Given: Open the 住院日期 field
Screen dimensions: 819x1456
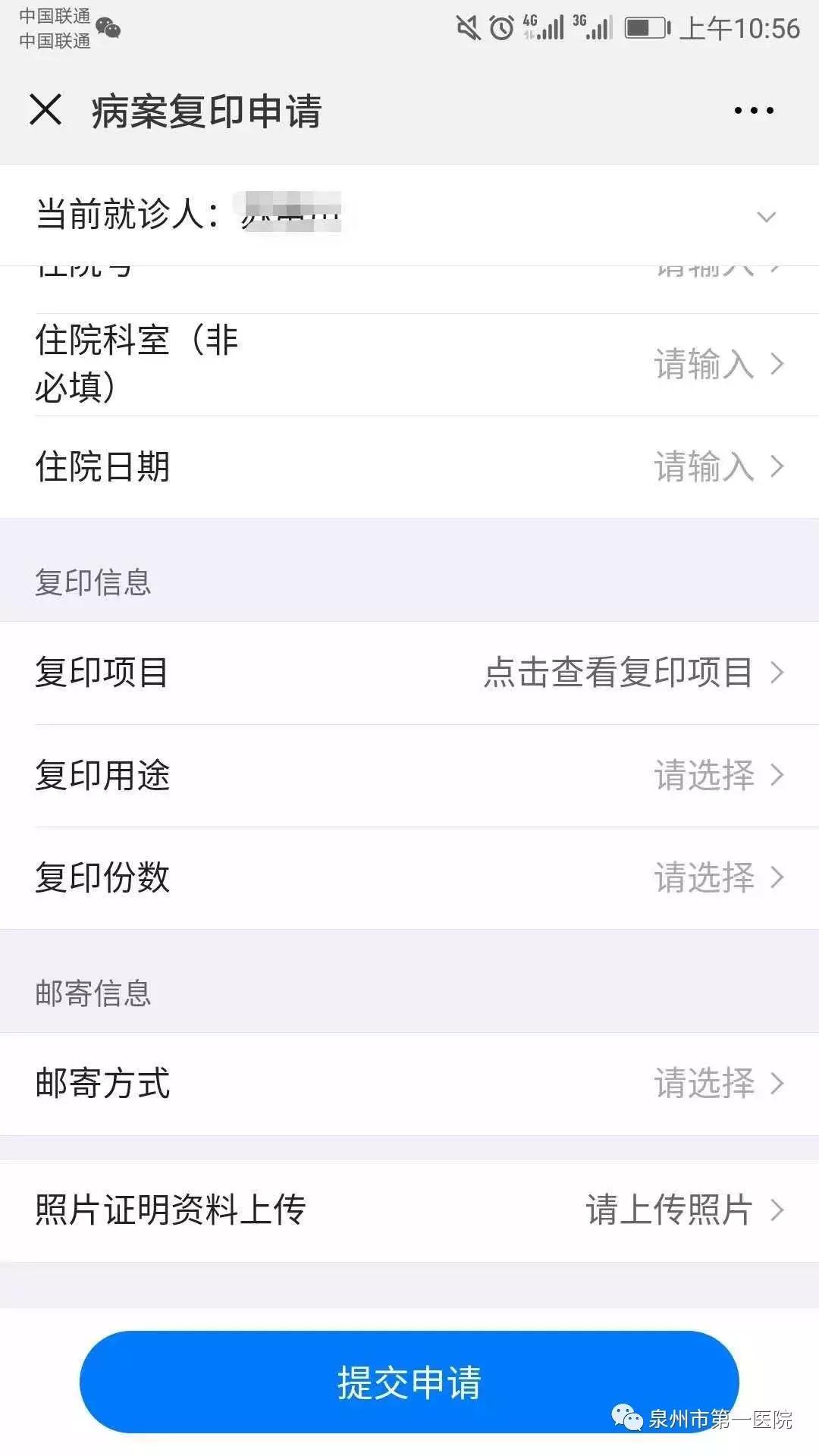Looking at the screenshot, I should click(409, 467).
